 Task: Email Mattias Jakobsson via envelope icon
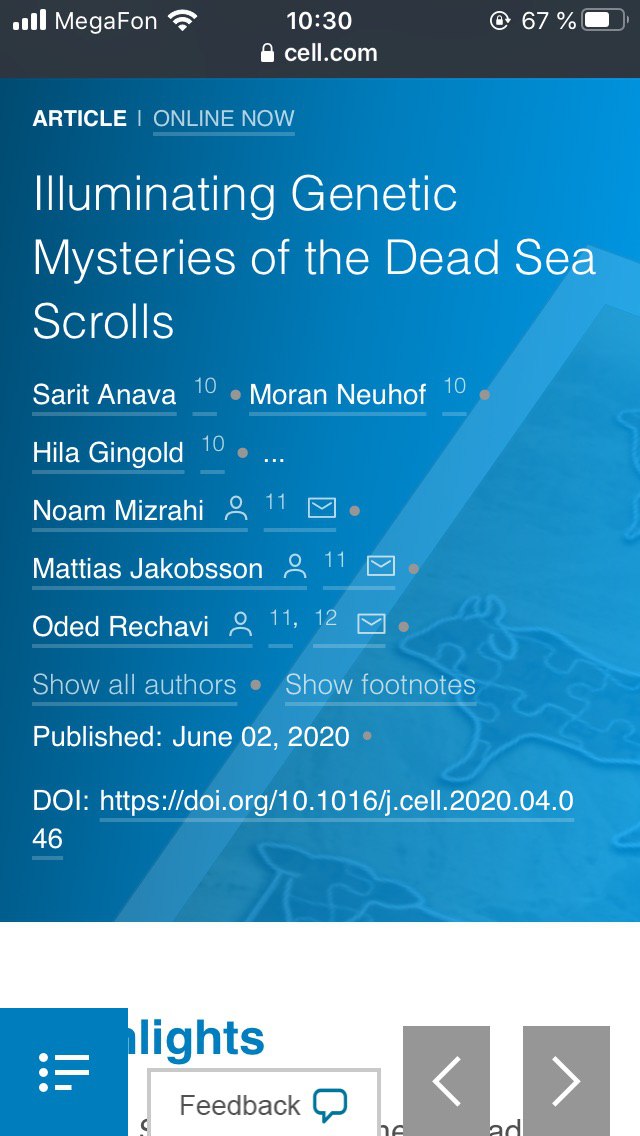(381, 567)
